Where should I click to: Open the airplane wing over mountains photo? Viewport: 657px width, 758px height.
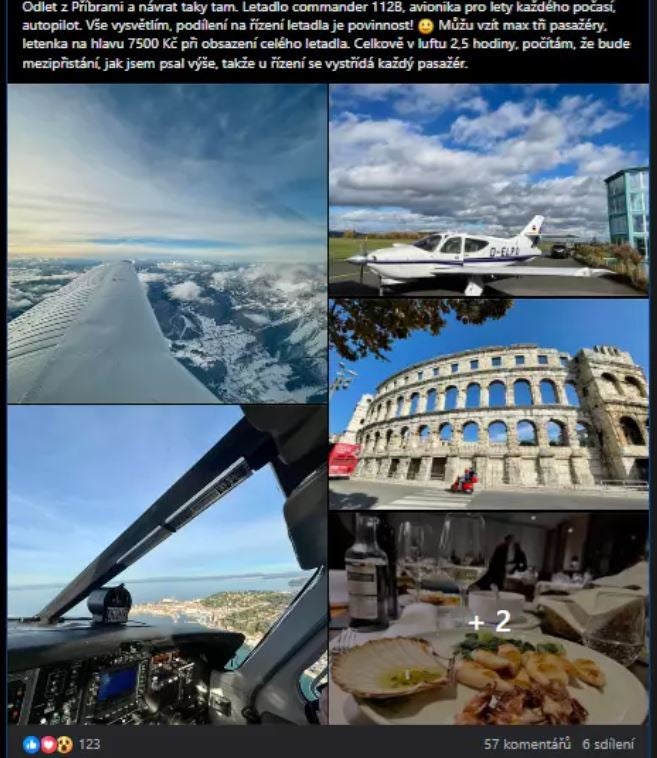click(x=167, y=243)
